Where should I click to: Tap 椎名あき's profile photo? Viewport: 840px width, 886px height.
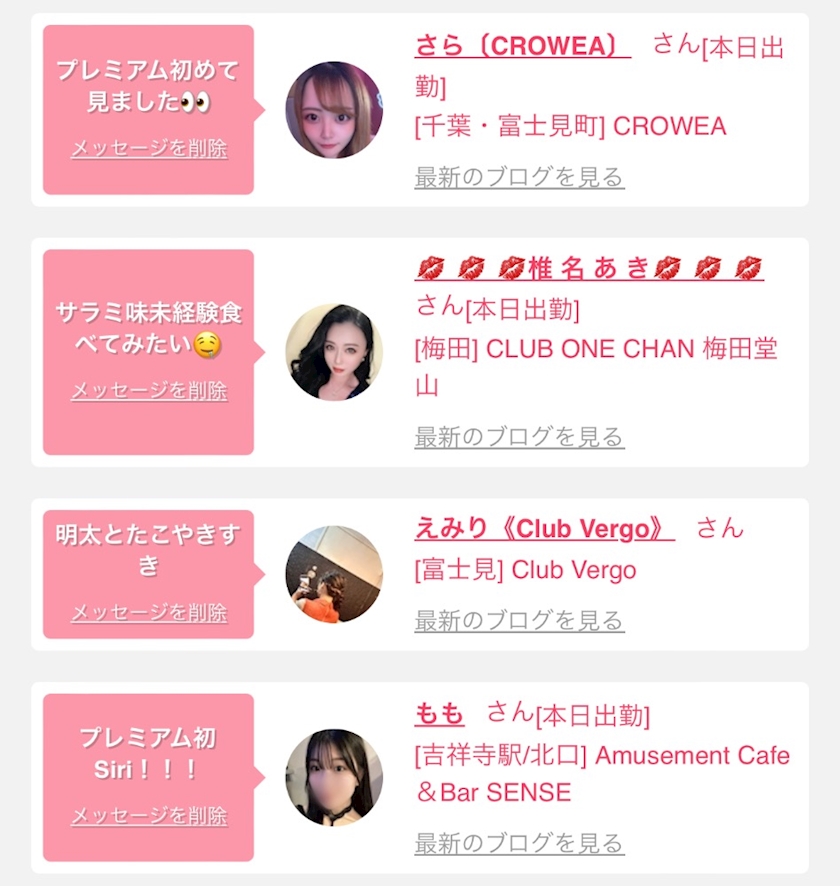tap(334, 352)
